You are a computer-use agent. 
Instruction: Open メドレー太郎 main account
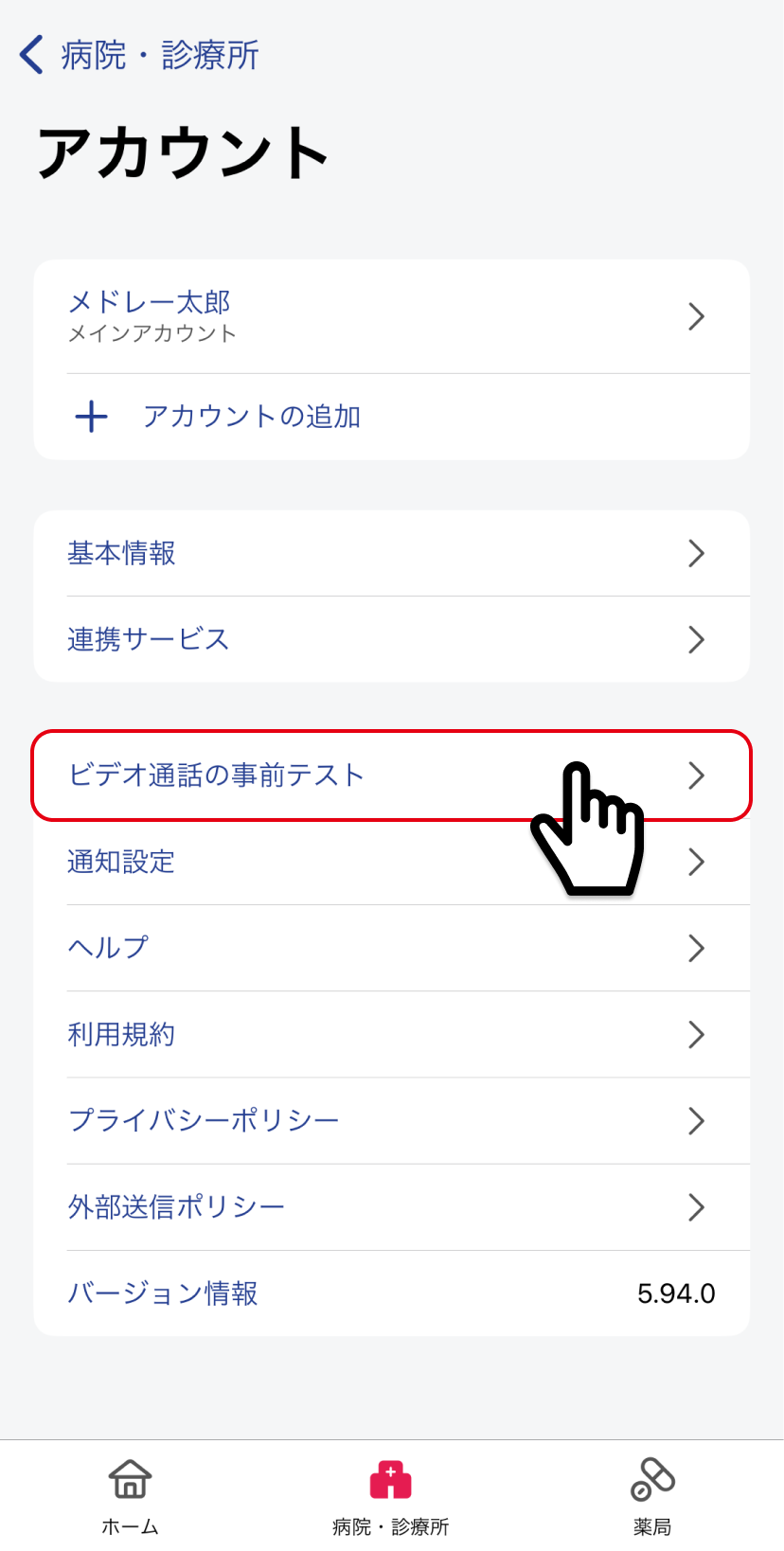(x=390, y=316)
